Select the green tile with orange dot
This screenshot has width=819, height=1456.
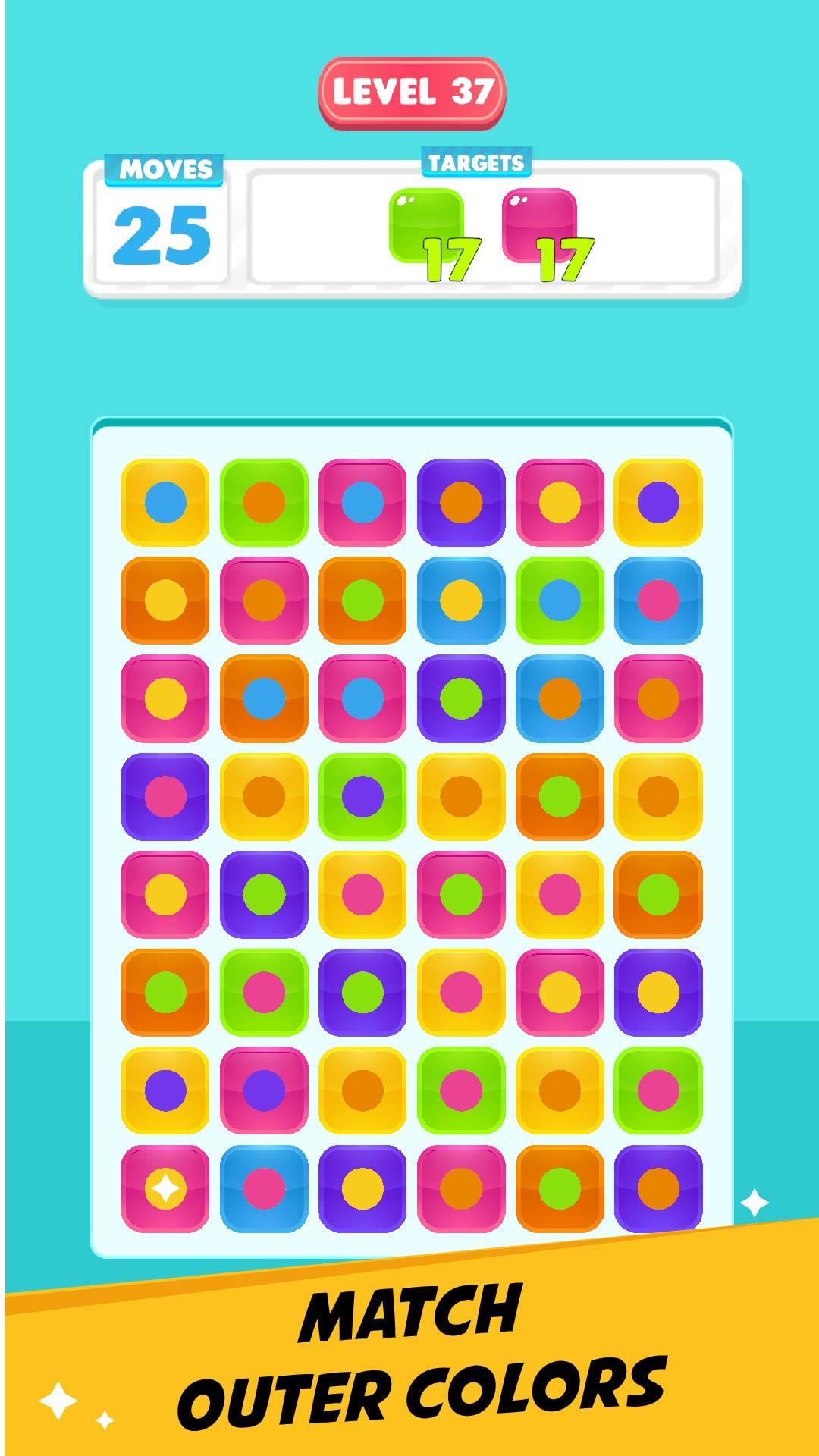[x=264, y=502]
